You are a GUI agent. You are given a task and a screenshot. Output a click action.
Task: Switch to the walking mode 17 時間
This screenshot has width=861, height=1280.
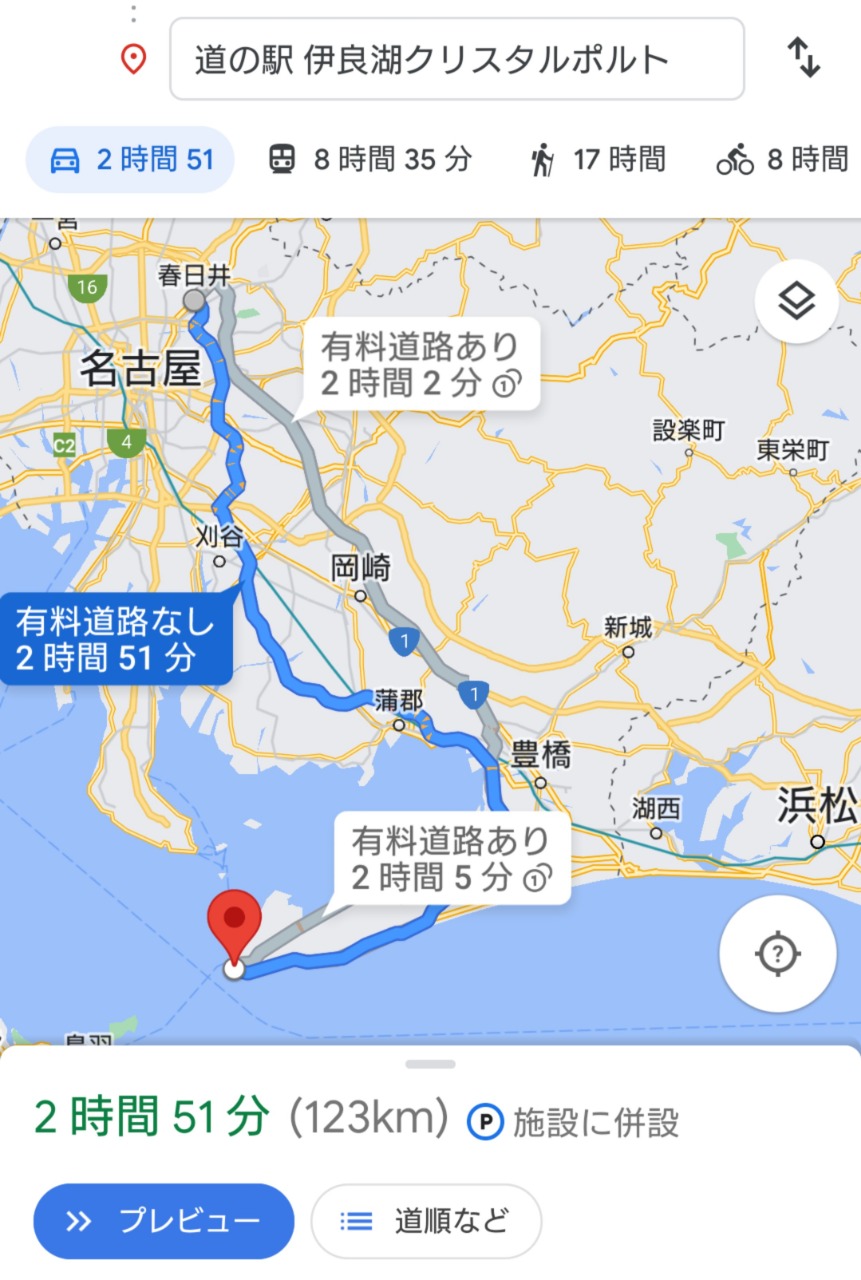(597, 159)
